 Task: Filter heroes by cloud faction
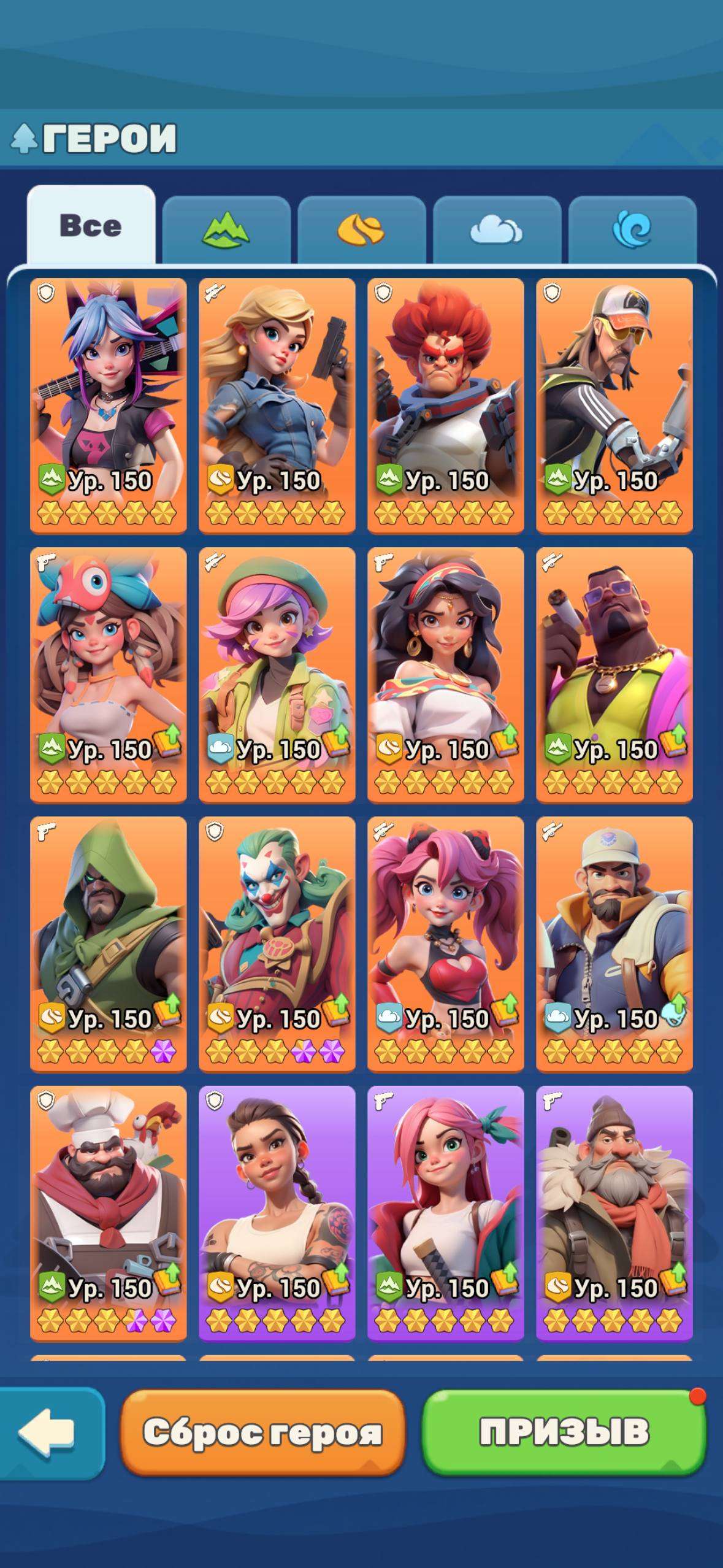coord(497,230)
